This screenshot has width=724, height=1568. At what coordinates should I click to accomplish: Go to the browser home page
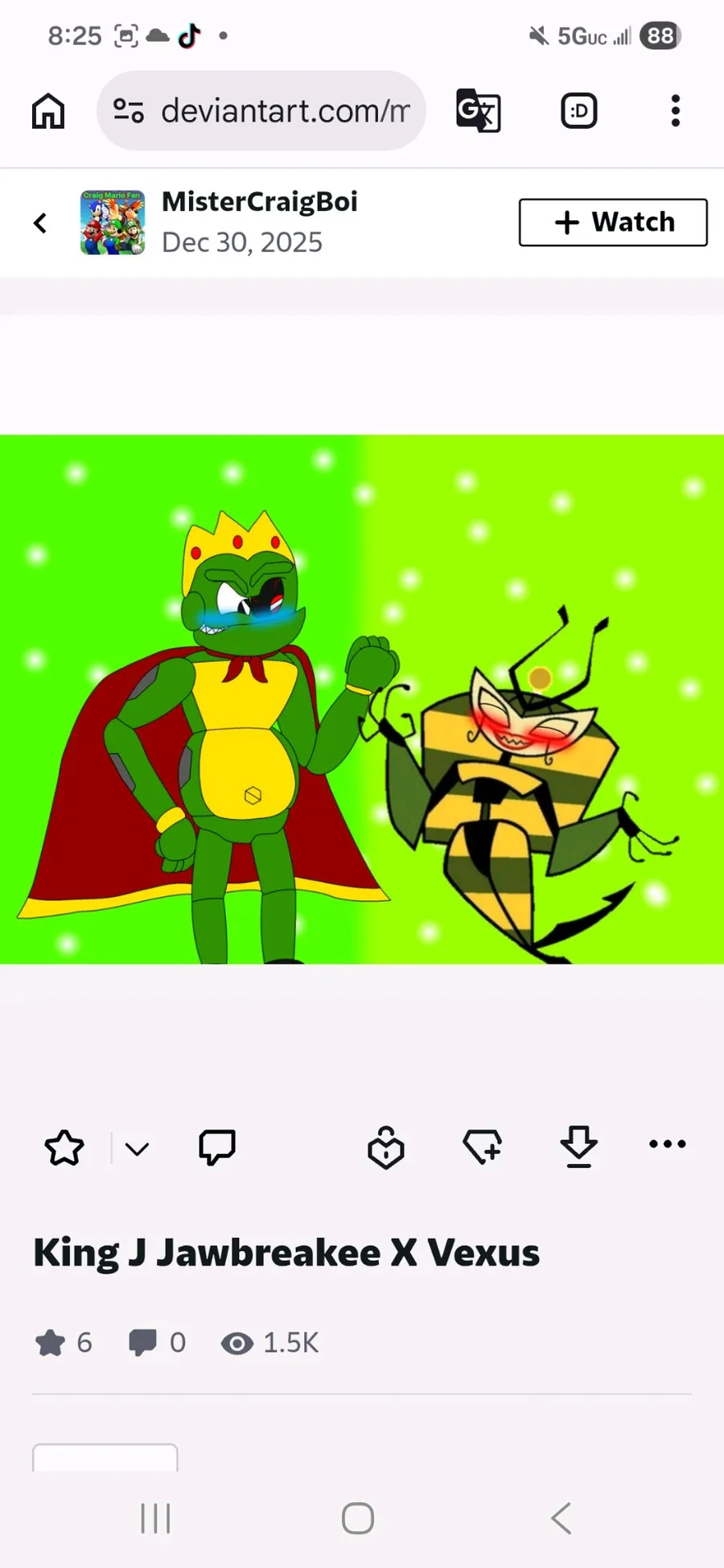(x=48, y=111)
